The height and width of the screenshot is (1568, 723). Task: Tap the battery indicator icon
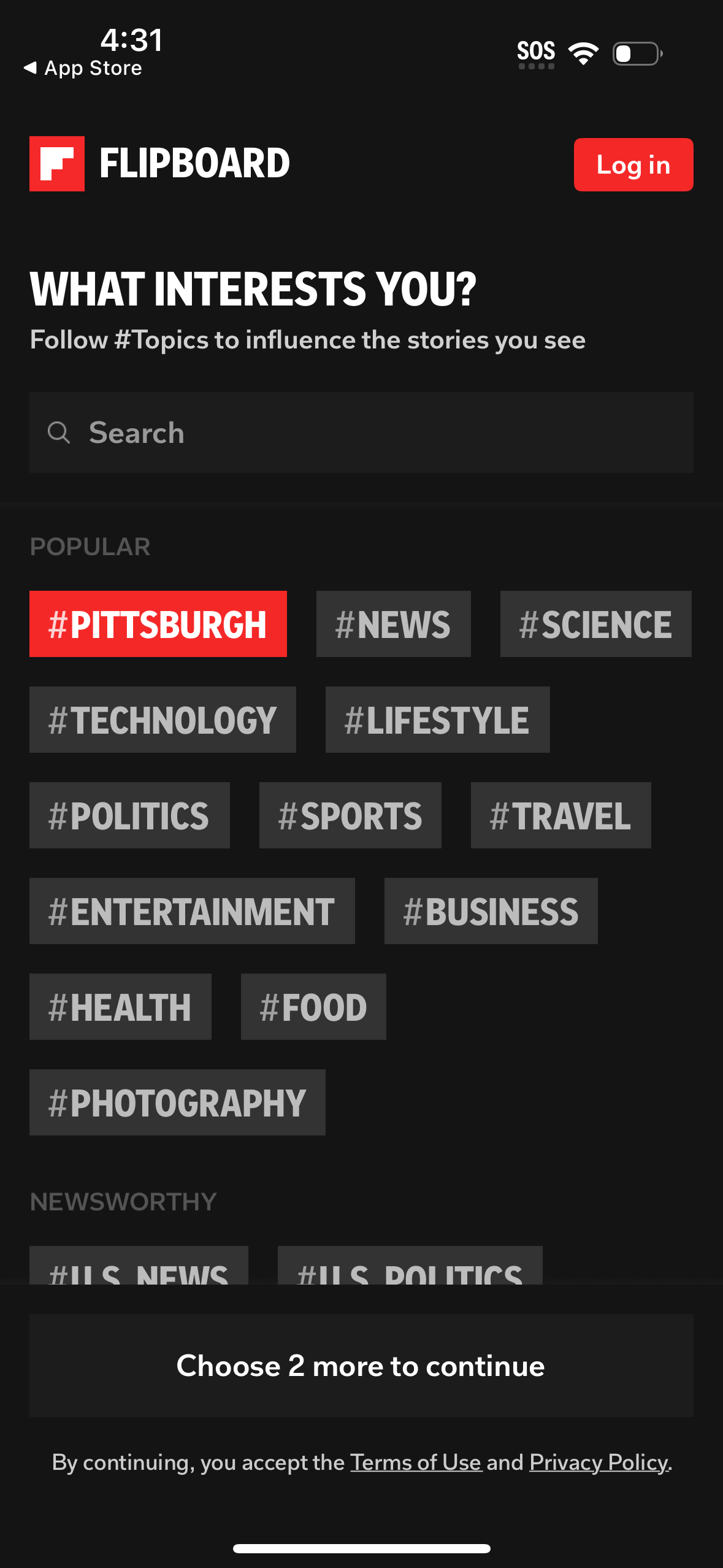point(636,54)
